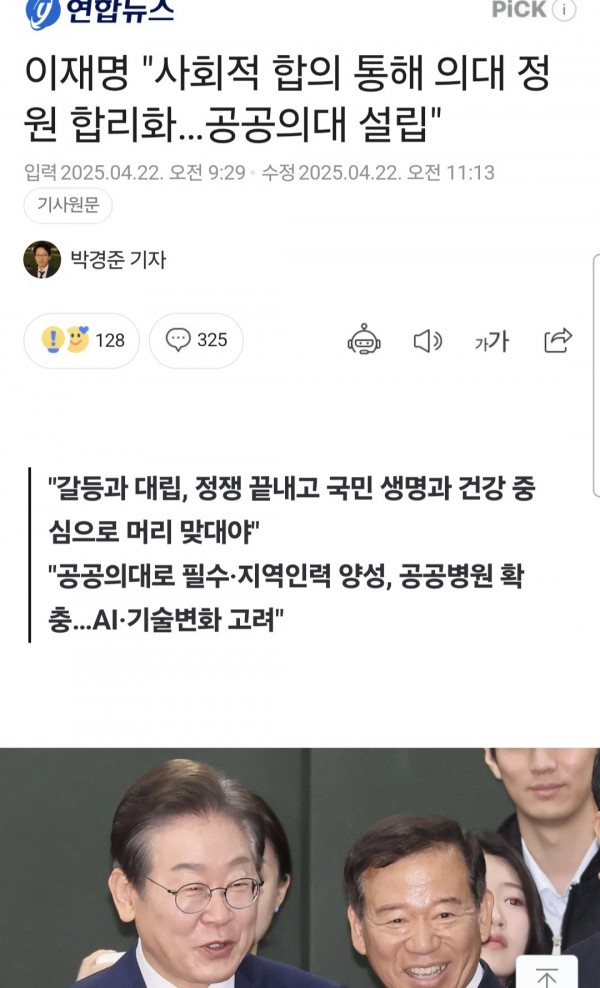Open the 기사원문 original article link
600x988 pixels.
68,206
